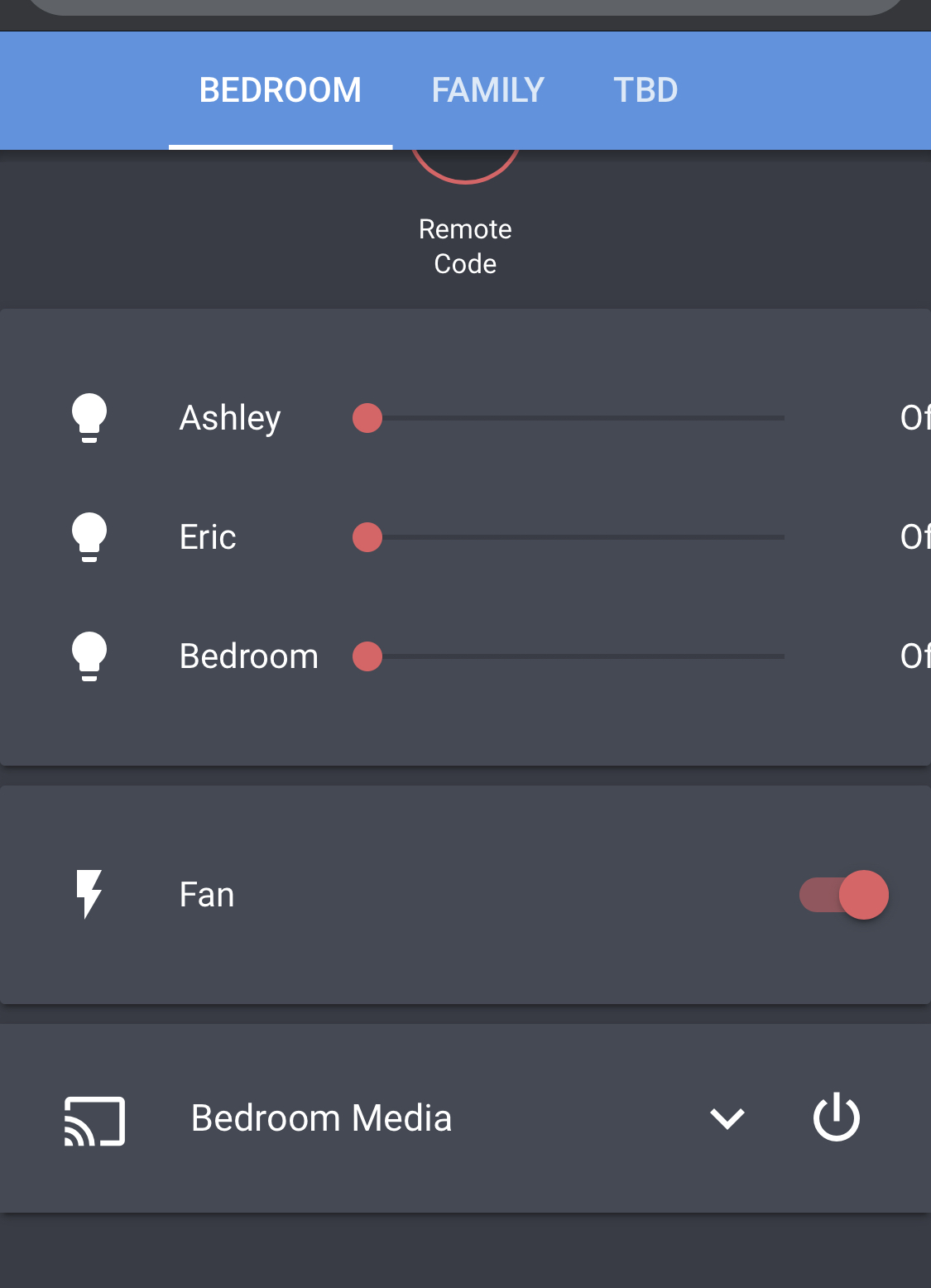931x1288 pixels.
Task: Tap the Remote Code button
Action: [x=465, y=215]
